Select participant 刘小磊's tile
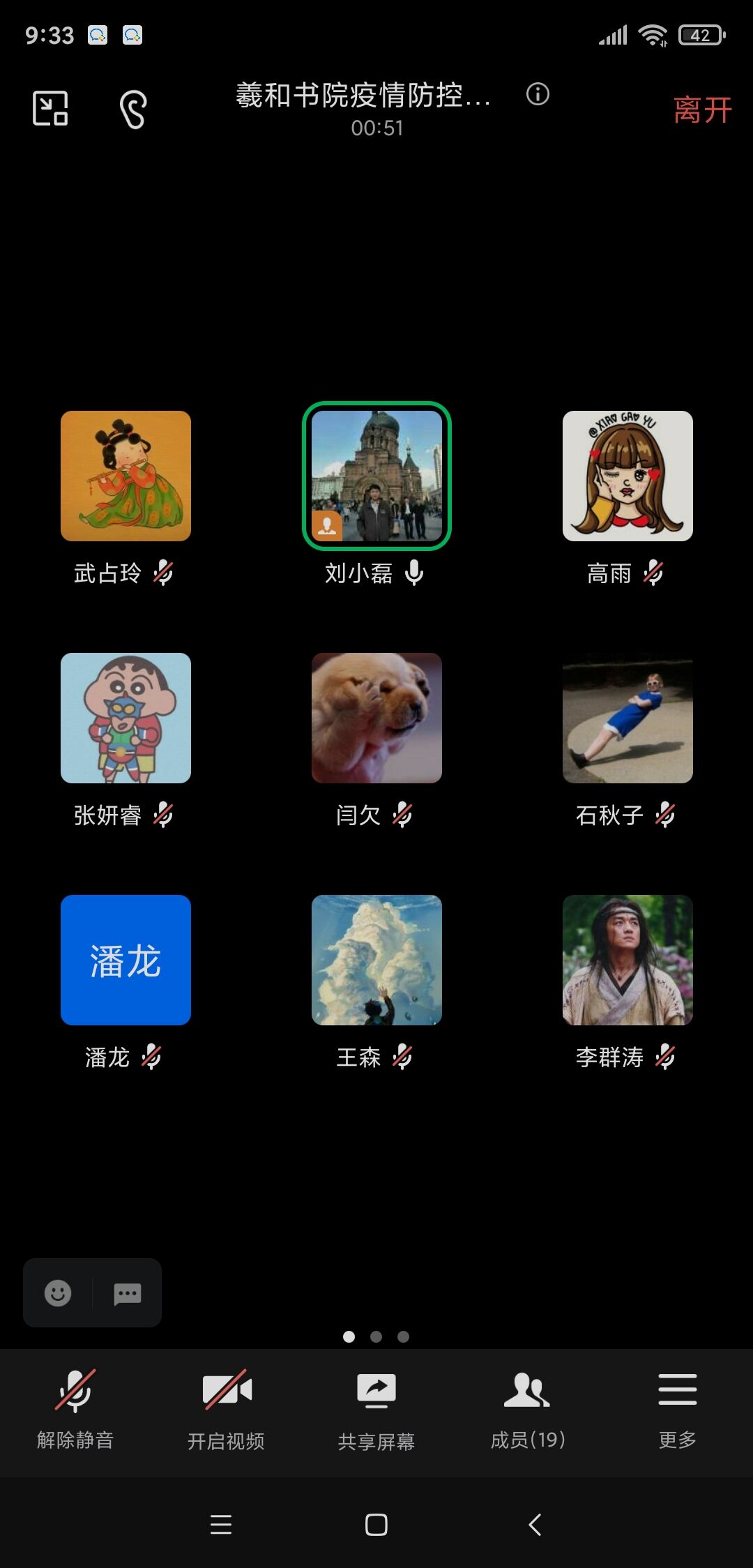The image size is (753, 1568). 376,476
